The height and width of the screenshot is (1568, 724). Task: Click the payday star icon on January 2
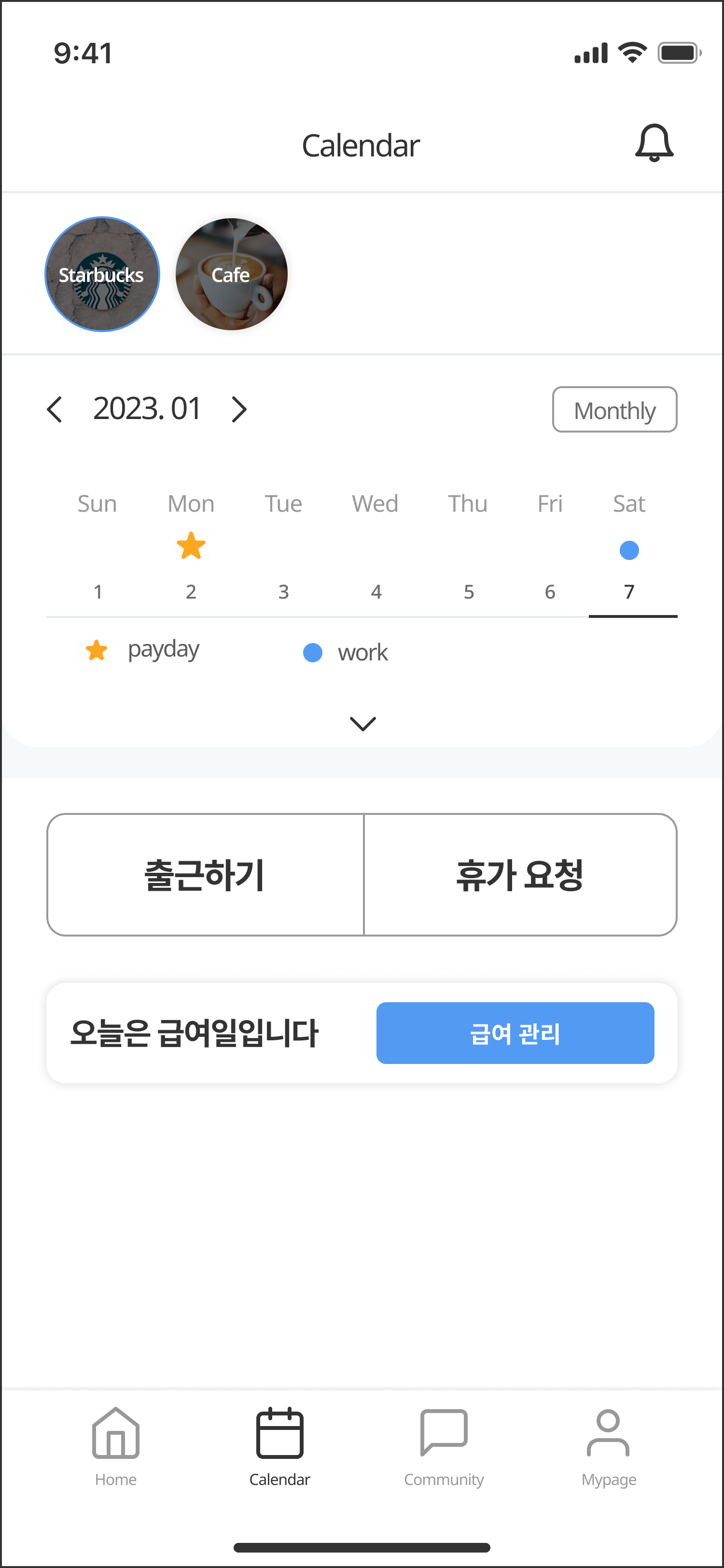(191, 546)
